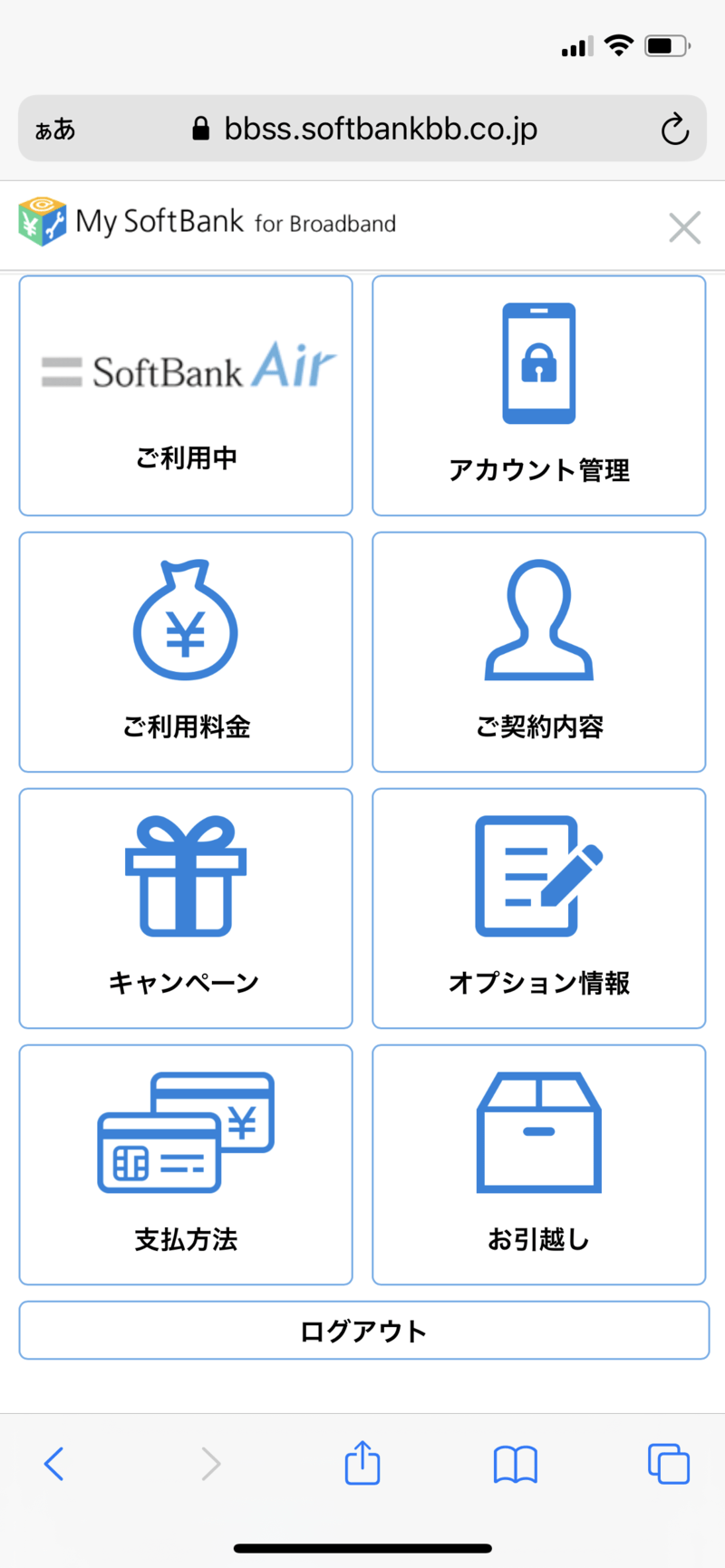Click the gift box icon for キャンペーン
The height and width of the screenshot is (1568, 725).
tap(185, 874)
